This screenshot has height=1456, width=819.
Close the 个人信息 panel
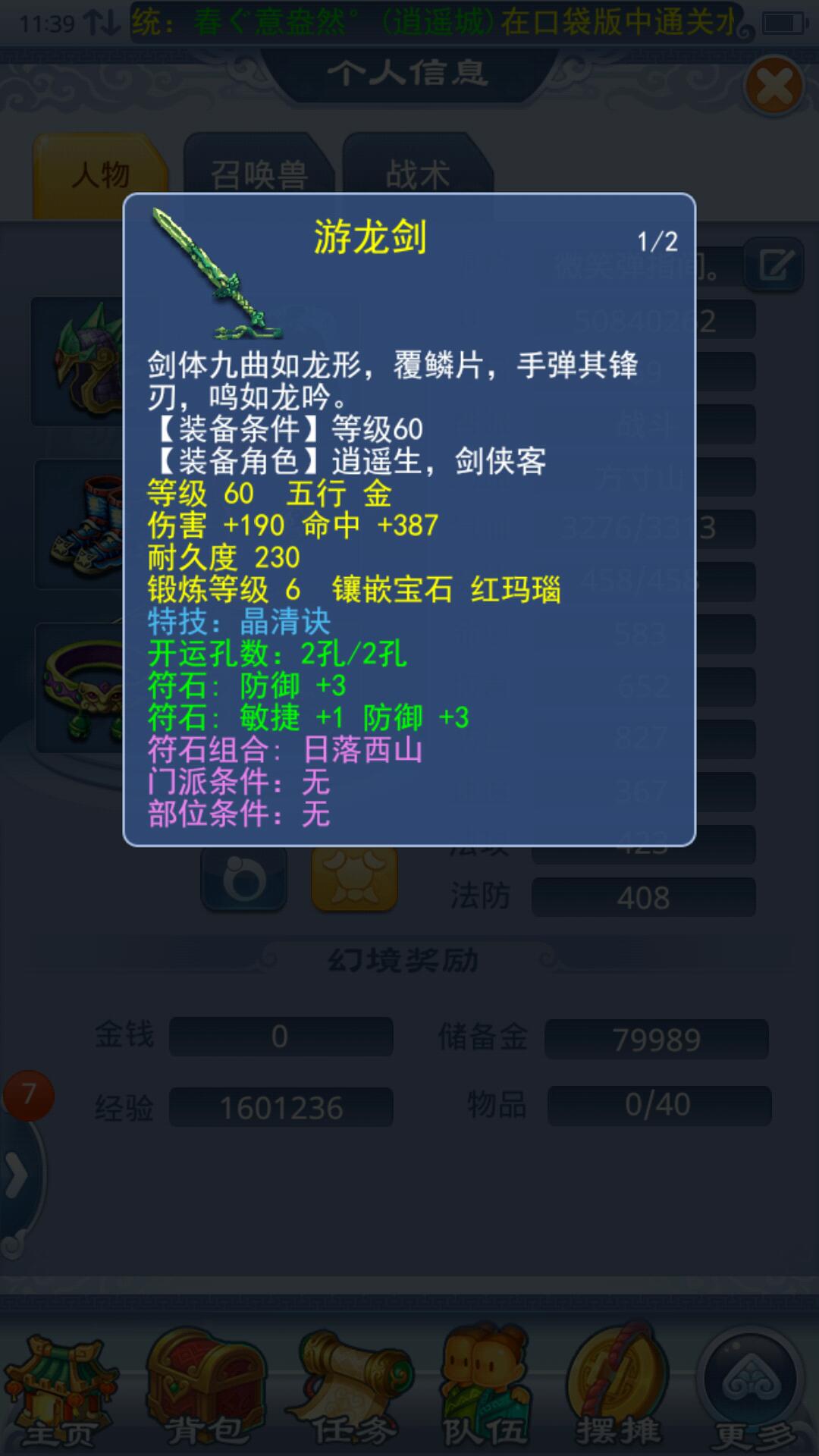tap(773, 86)
